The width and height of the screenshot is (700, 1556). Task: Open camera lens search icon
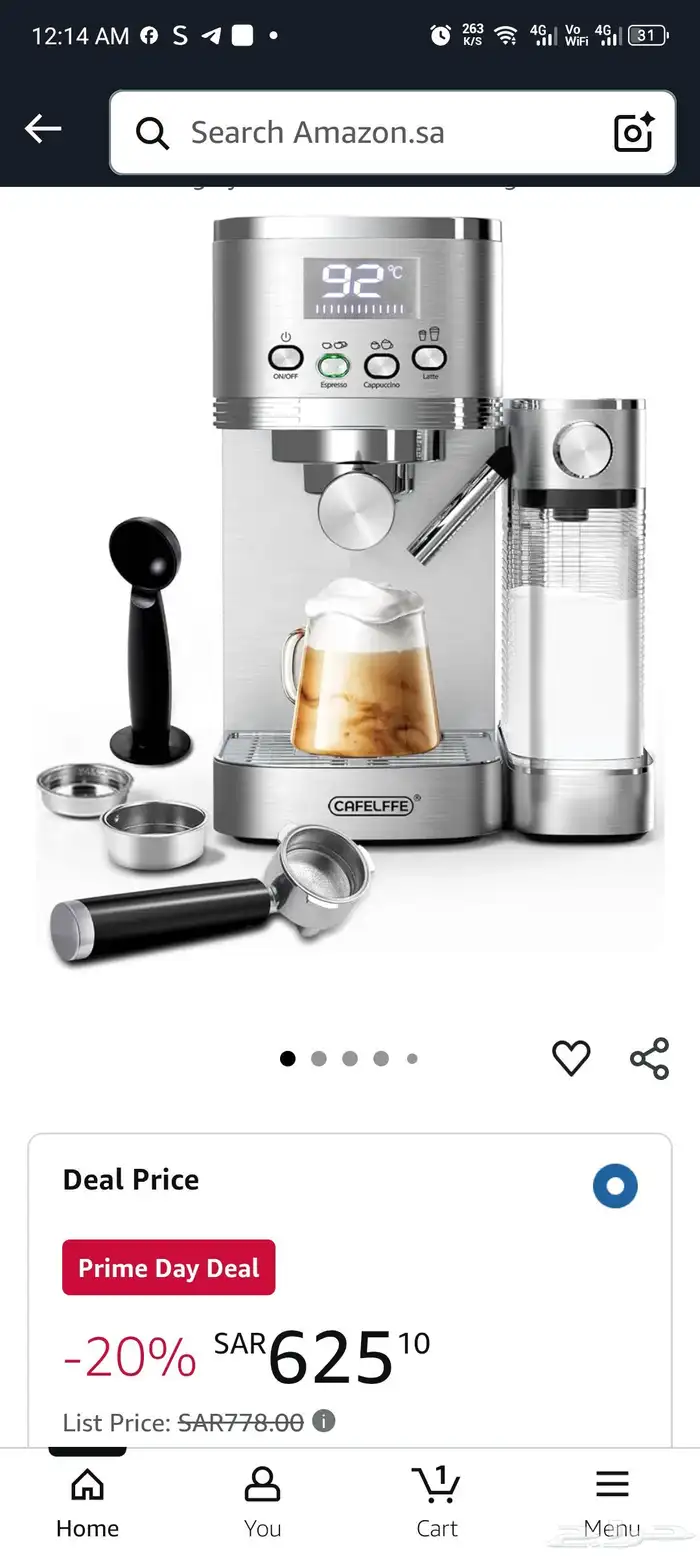634,132
